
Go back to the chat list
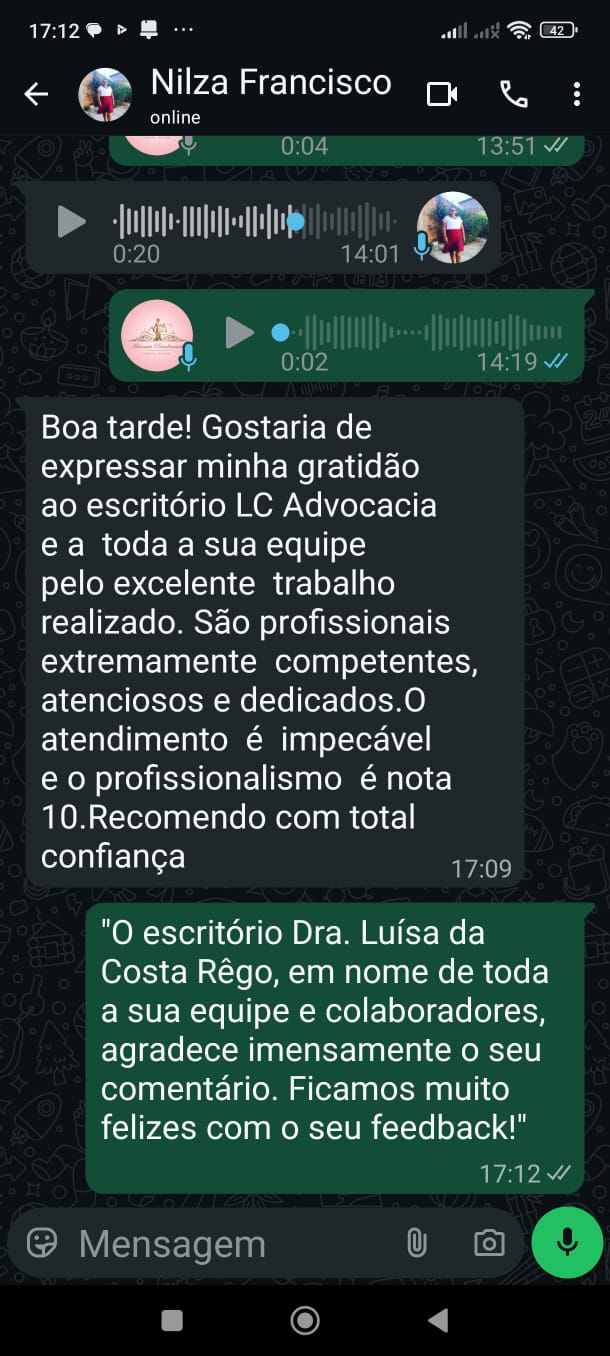(36, 95)
